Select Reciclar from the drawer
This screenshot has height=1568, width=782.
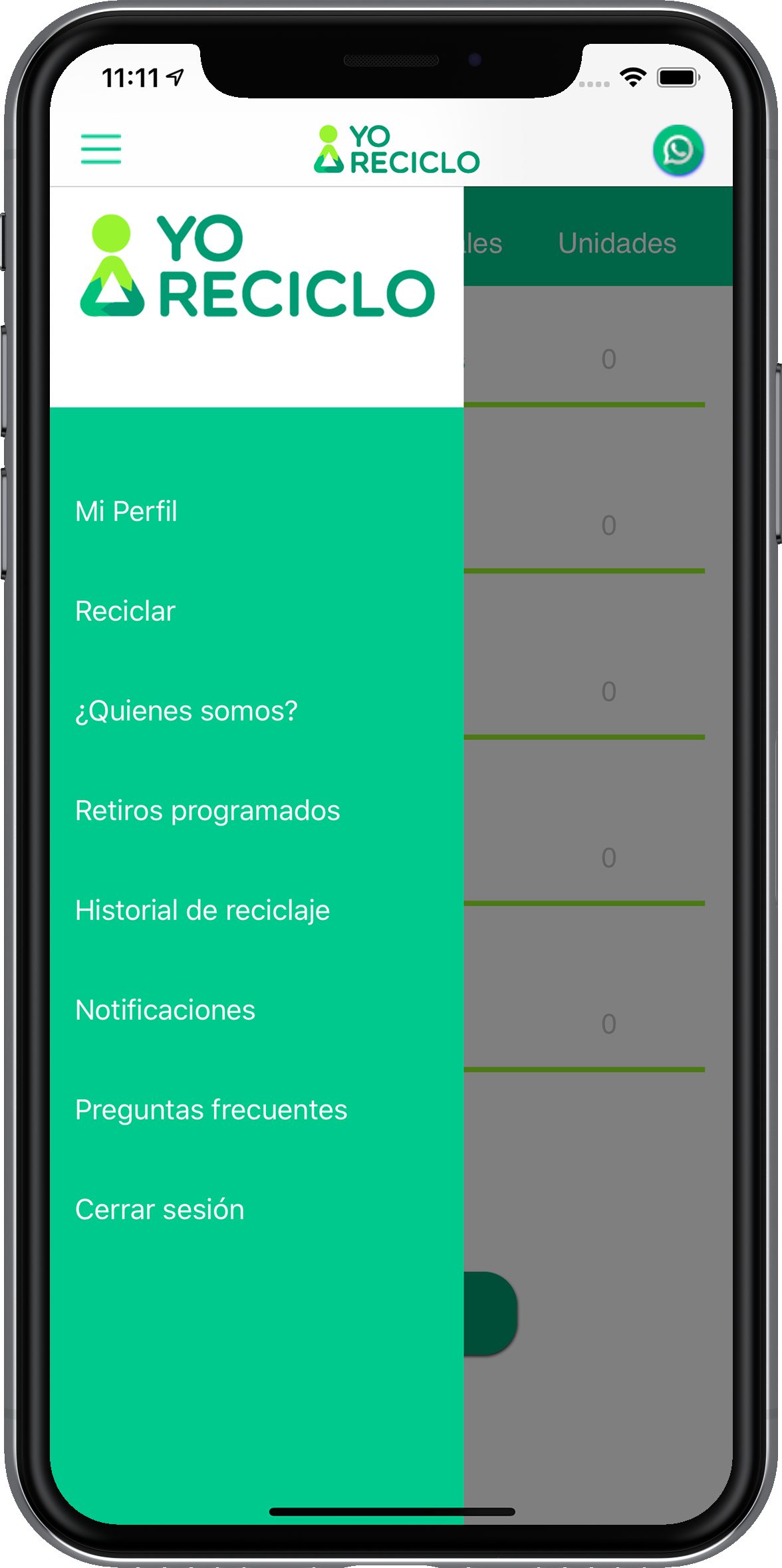coord(125,611)
